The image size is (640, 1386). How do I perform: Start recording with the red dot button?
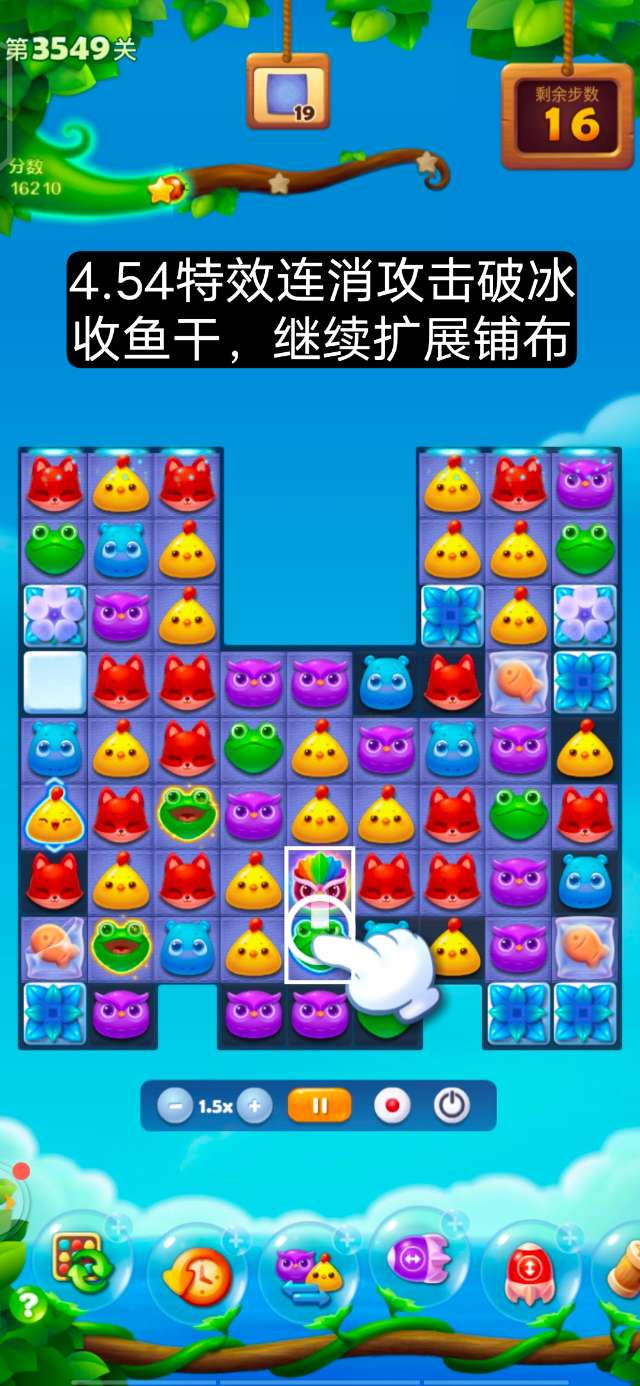click(392, 1106)
